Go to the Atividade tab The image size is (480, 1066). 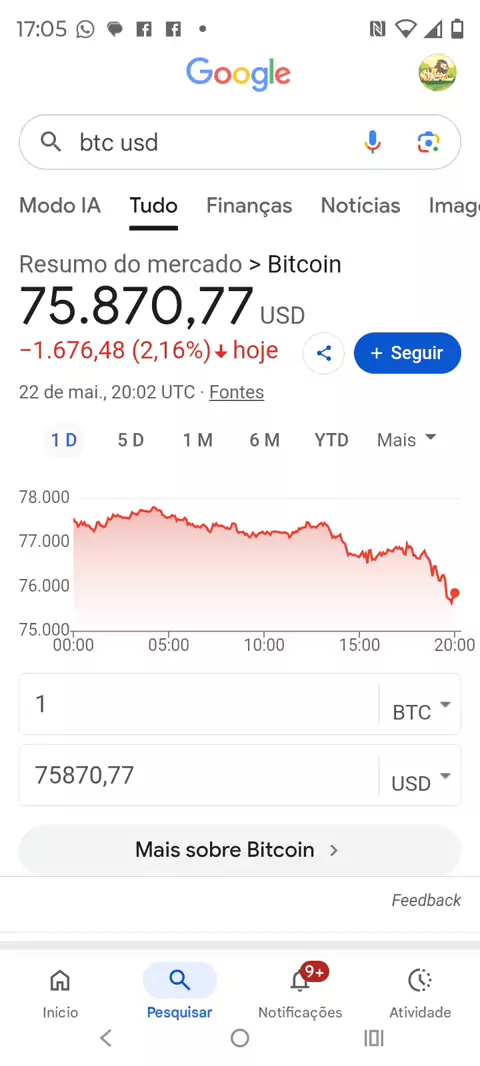pyautogui.click(x=419, y=992)
